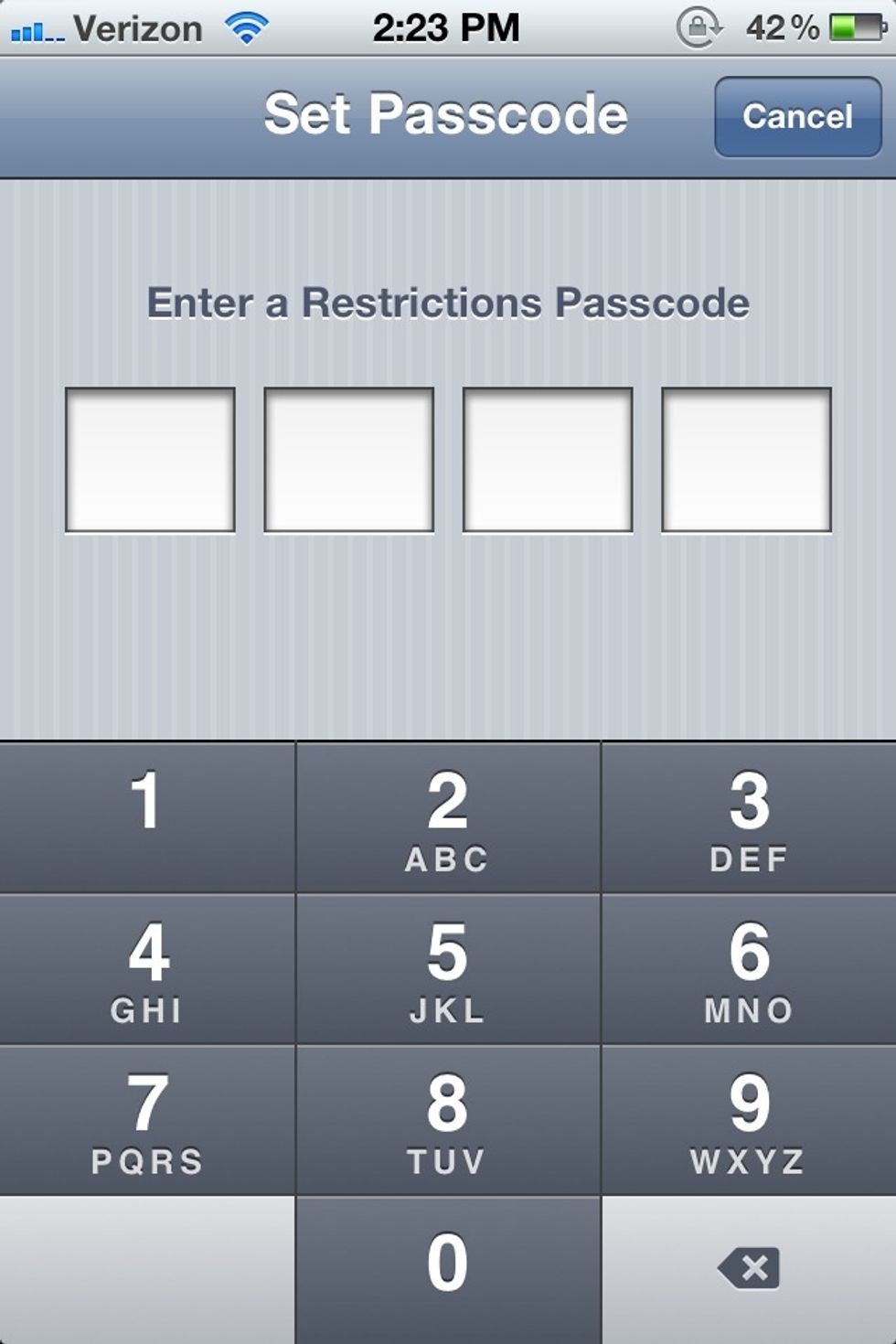
Task: Cancel setting the restrictions passcode
Action: click(796, 116)
